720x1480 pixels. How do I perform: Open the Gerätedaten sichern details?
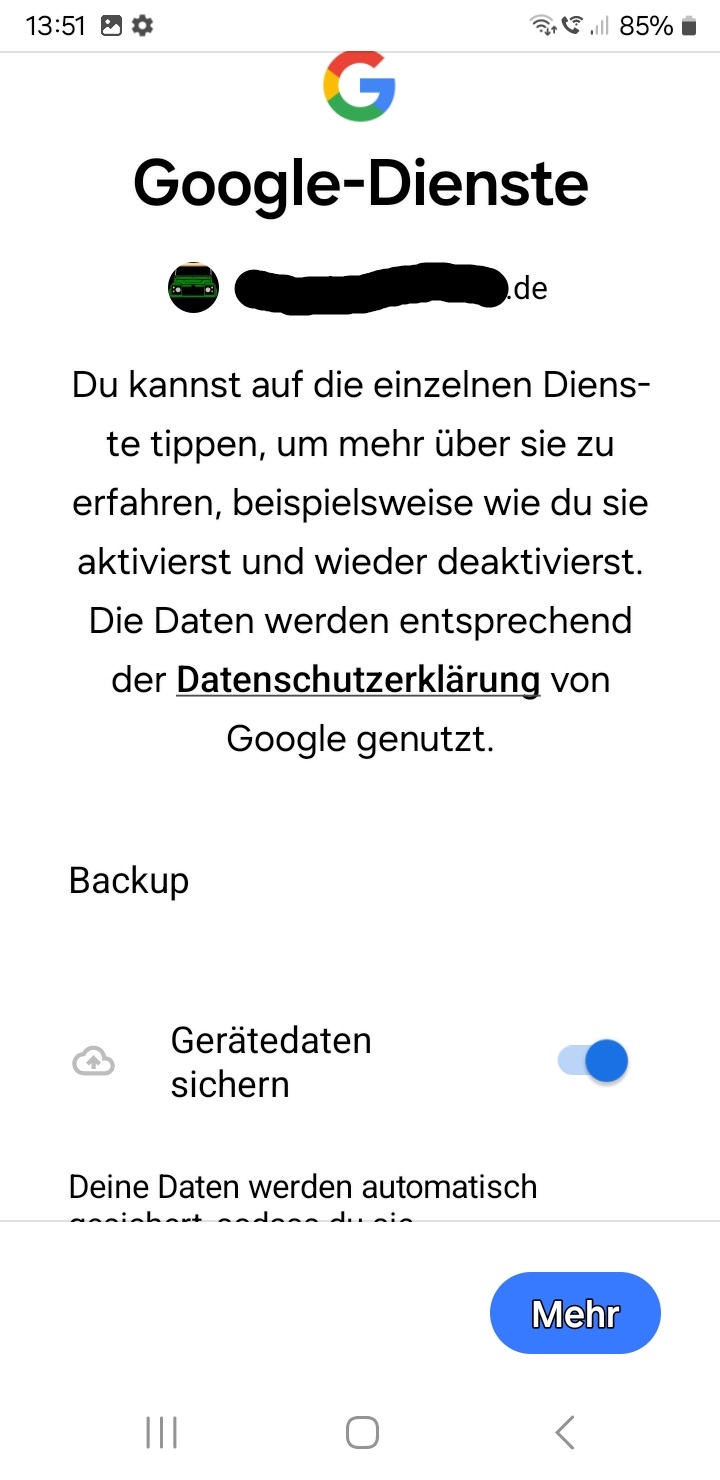coord(270,1062)
